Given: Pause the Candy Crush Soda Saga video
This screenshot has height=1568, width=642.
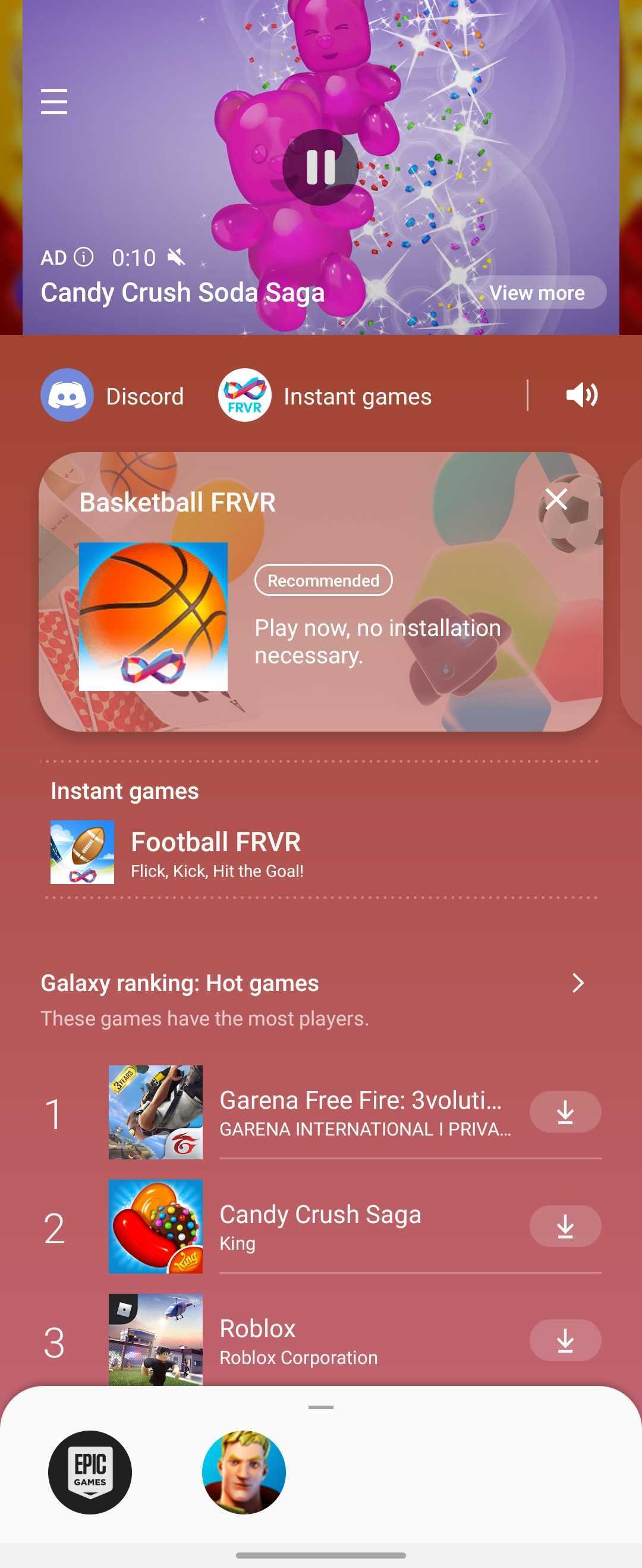Looking at the screenshot, I should (320, 167).
